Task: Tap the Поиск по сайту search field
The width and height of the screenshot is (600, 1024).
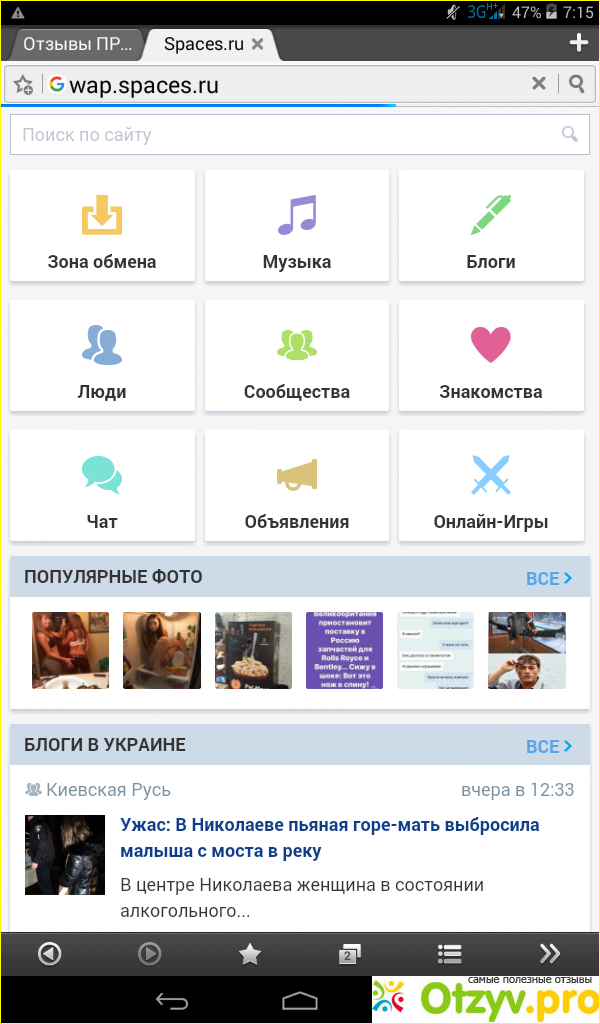Action: pyautogui.click(x=290, y=134)
